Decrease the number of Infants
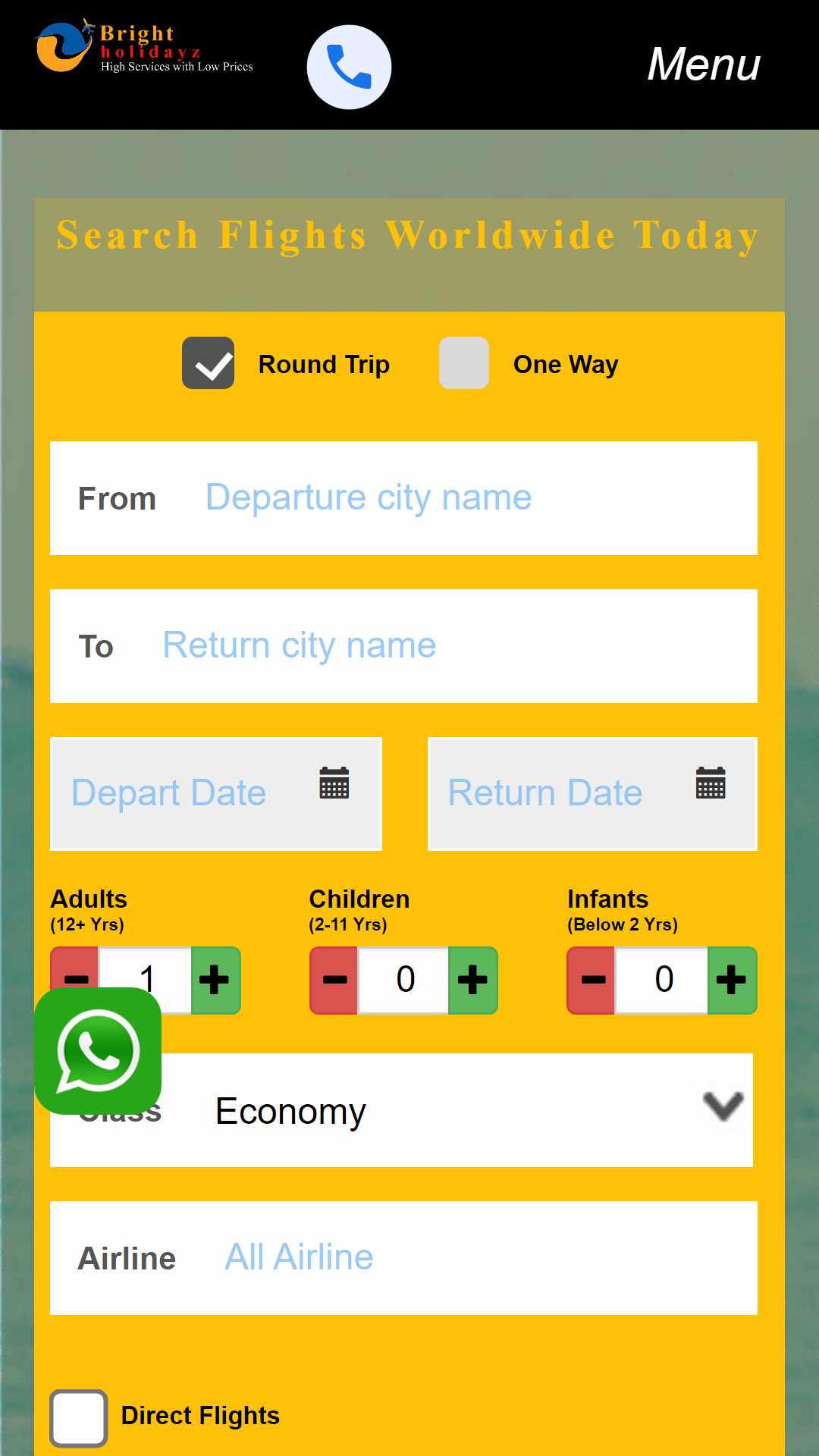The height and width of the screenshot is (1456, 819). pos(591,980)
